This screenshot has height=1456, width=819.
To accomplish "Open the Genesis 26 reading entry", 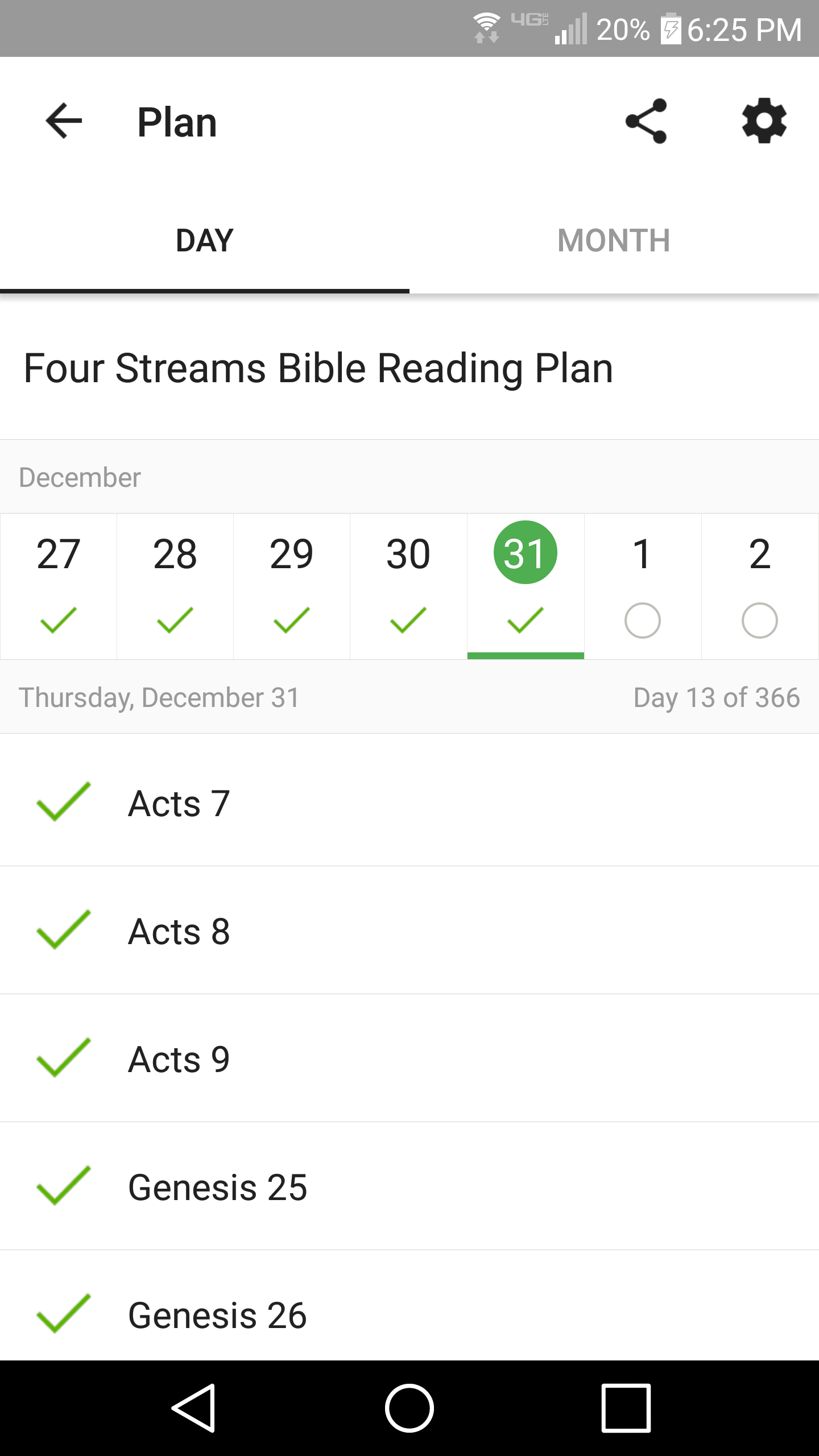I will [x=218, y=1315].
